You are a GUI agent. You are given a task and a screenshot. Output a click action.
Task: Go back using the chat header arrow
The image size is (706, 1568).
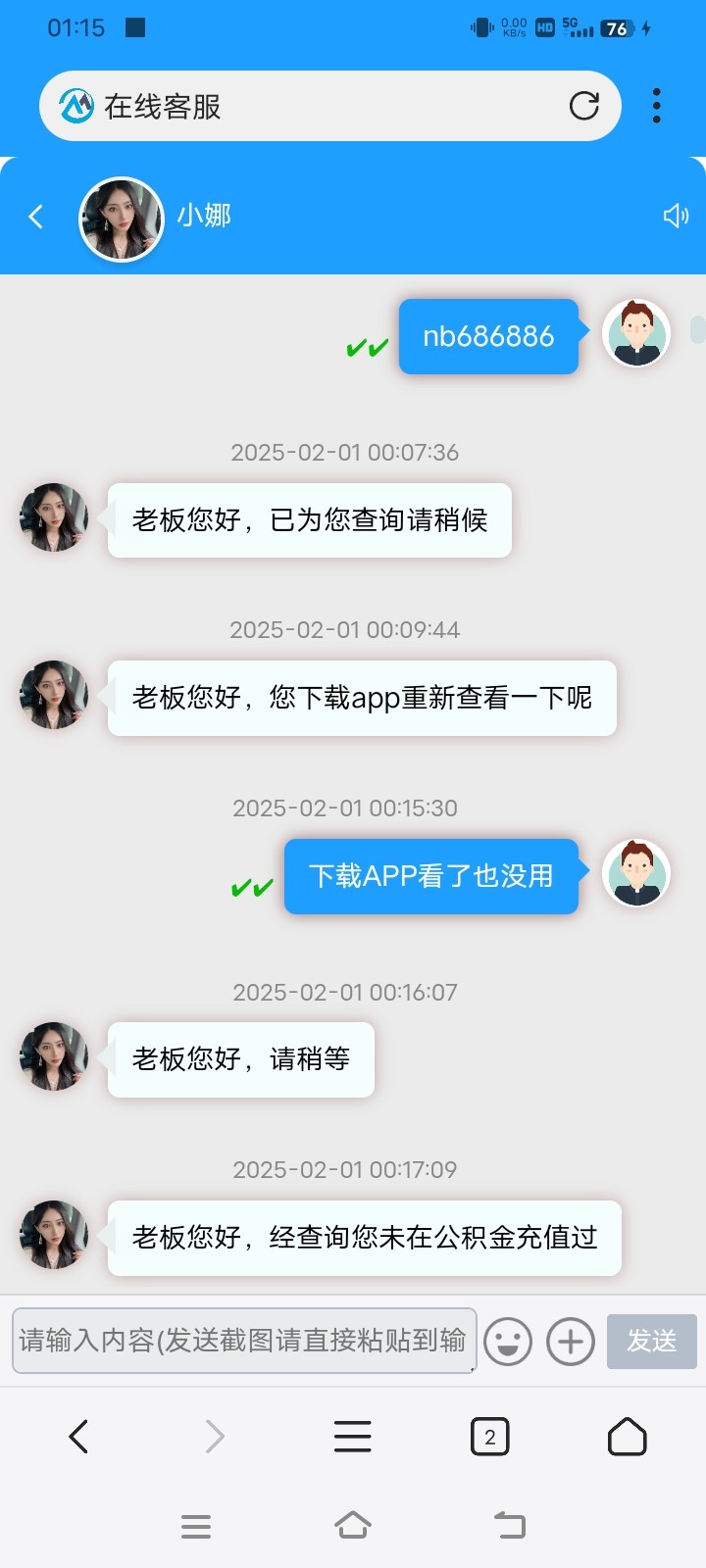pos(35,216)
